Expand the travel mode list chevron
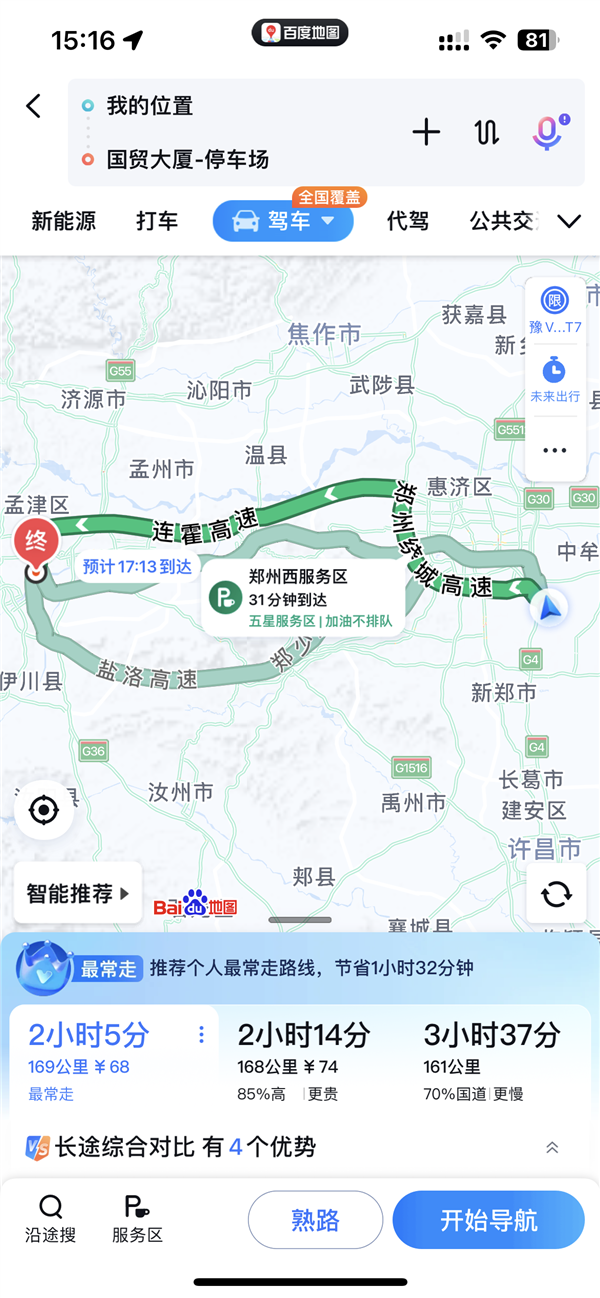Image resolution: width=600 pixels, height=1298 pixels. [569, 221]
